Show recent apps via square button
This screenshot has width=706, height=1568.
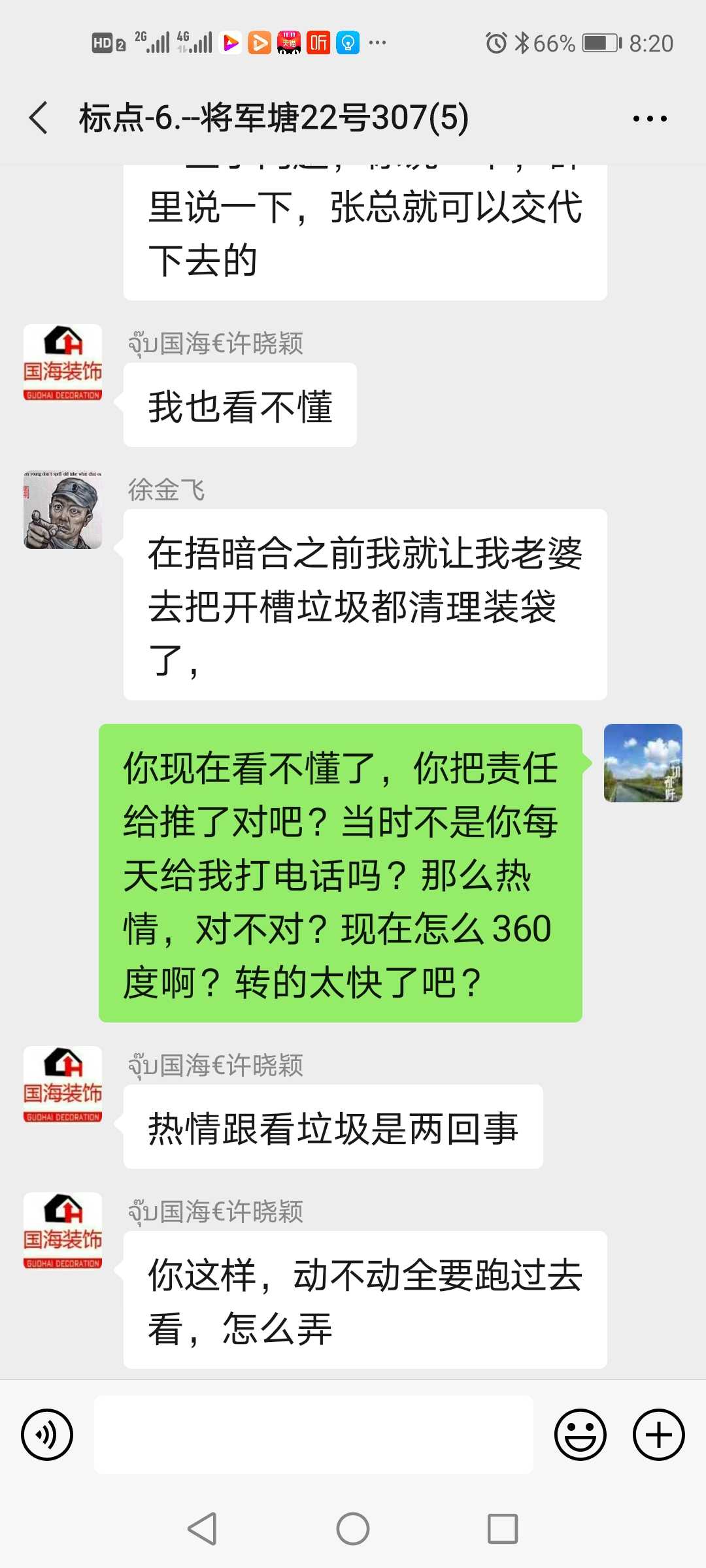pos(502,1529)
